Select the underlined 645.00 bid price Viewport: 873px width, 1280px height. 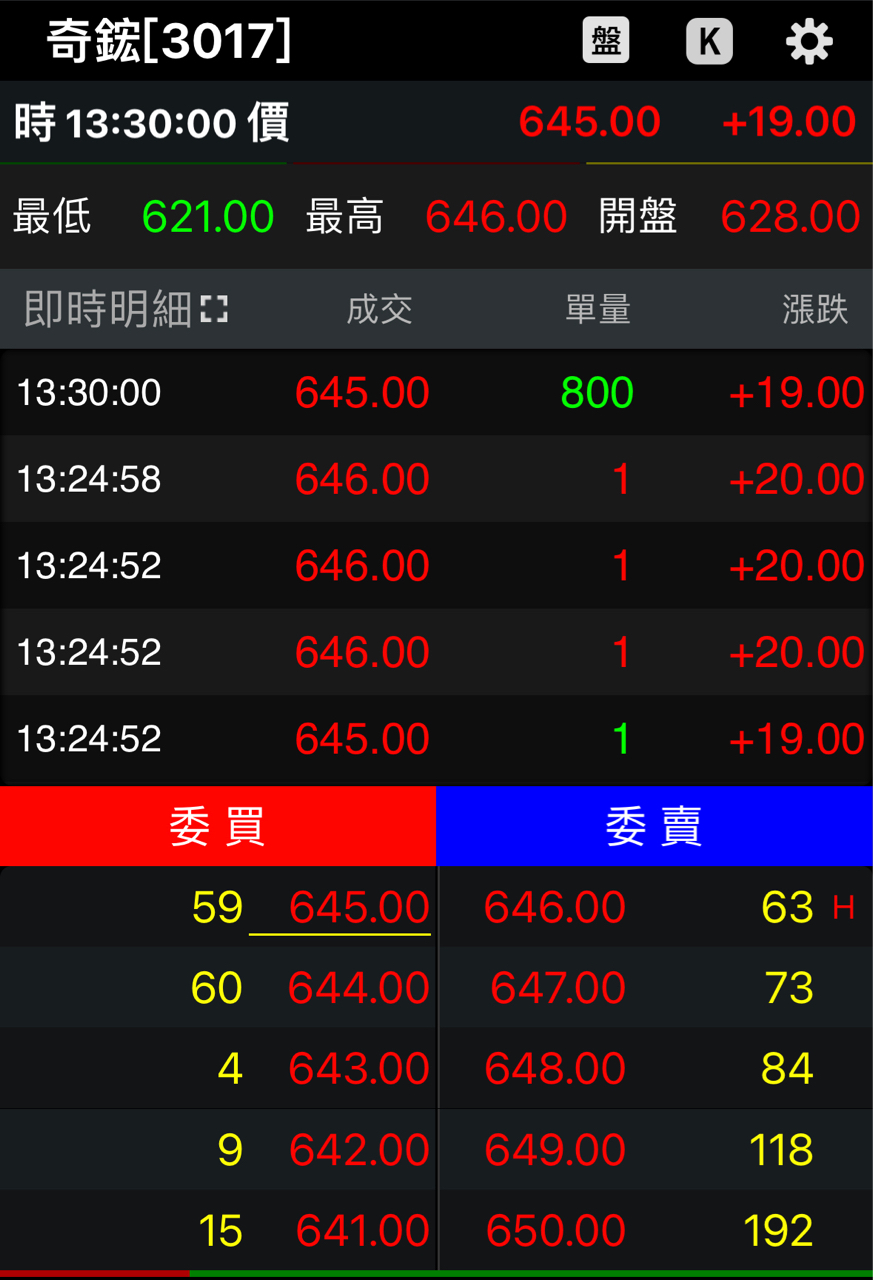pyautogui.click(x=358, y=907)
